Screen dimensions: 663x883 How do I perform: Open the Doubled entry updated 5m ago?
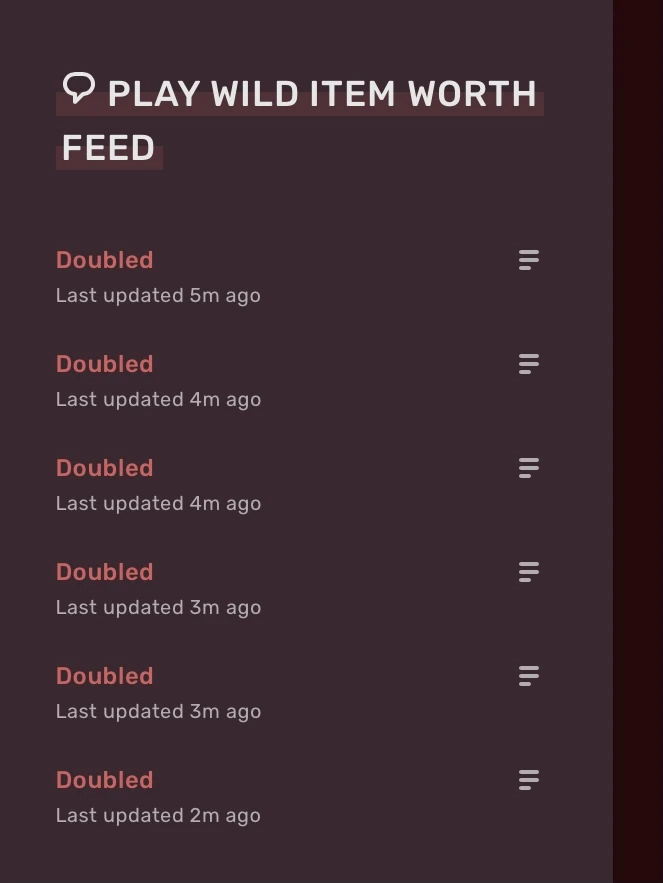105,260
